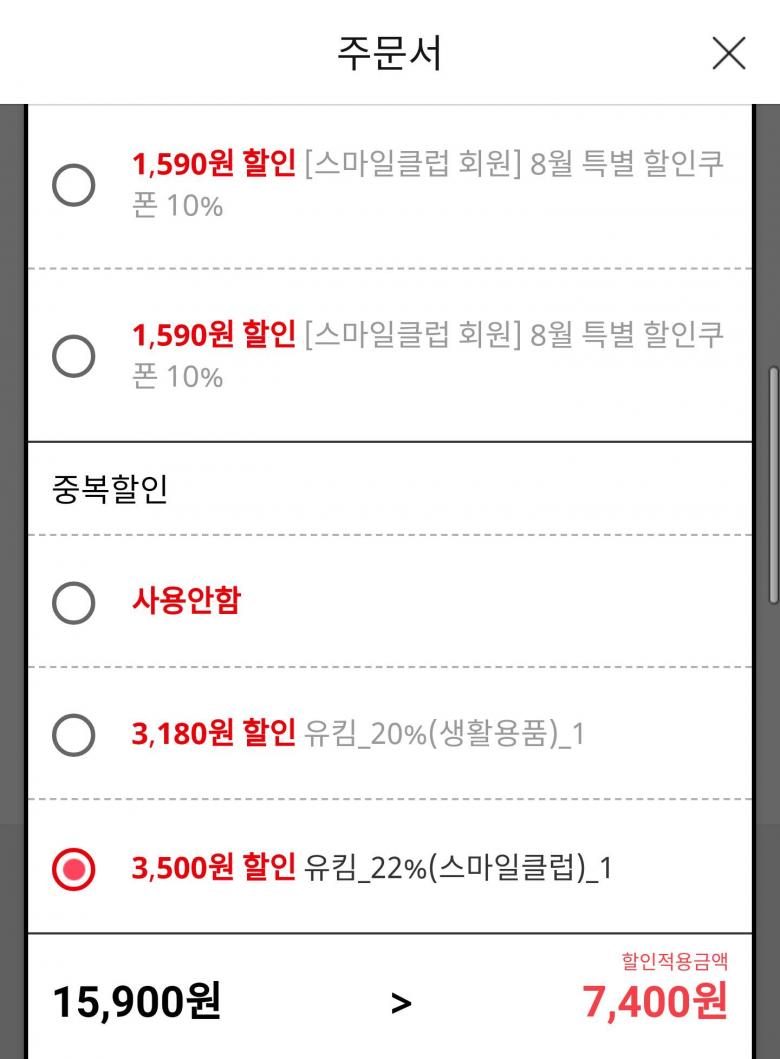Select 사용안함 under 중복할인
The image size is (780, 1059).
[x=74, y=602]
